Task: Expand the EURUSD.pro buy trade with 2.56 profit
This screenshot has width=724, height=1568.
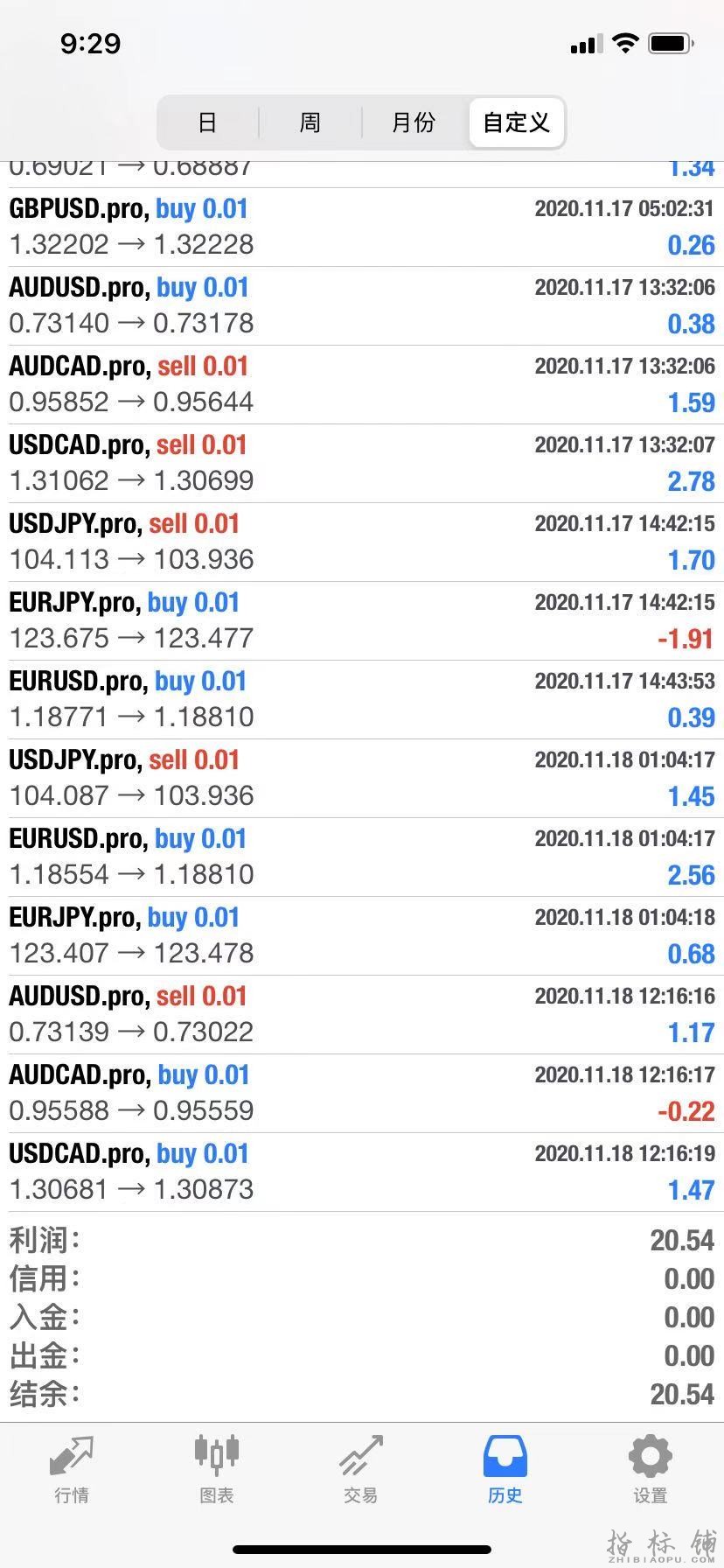Action: [x=362, y=857]
